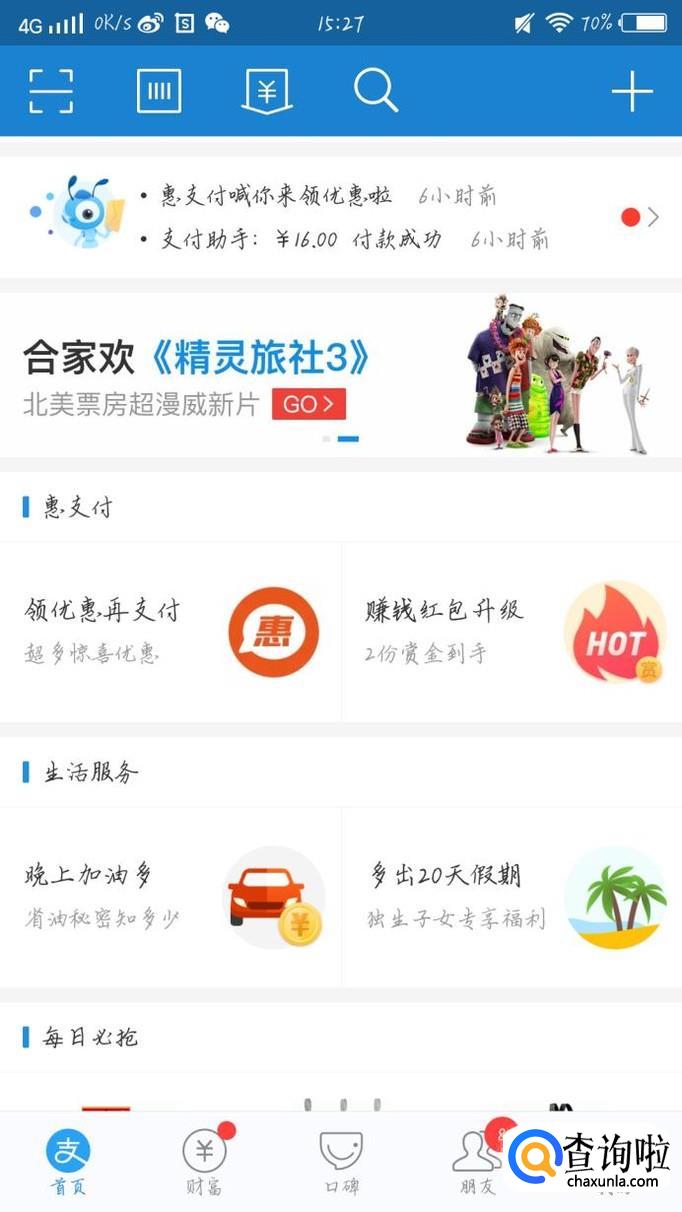Open the payment barcode icon

coord(159,92)
